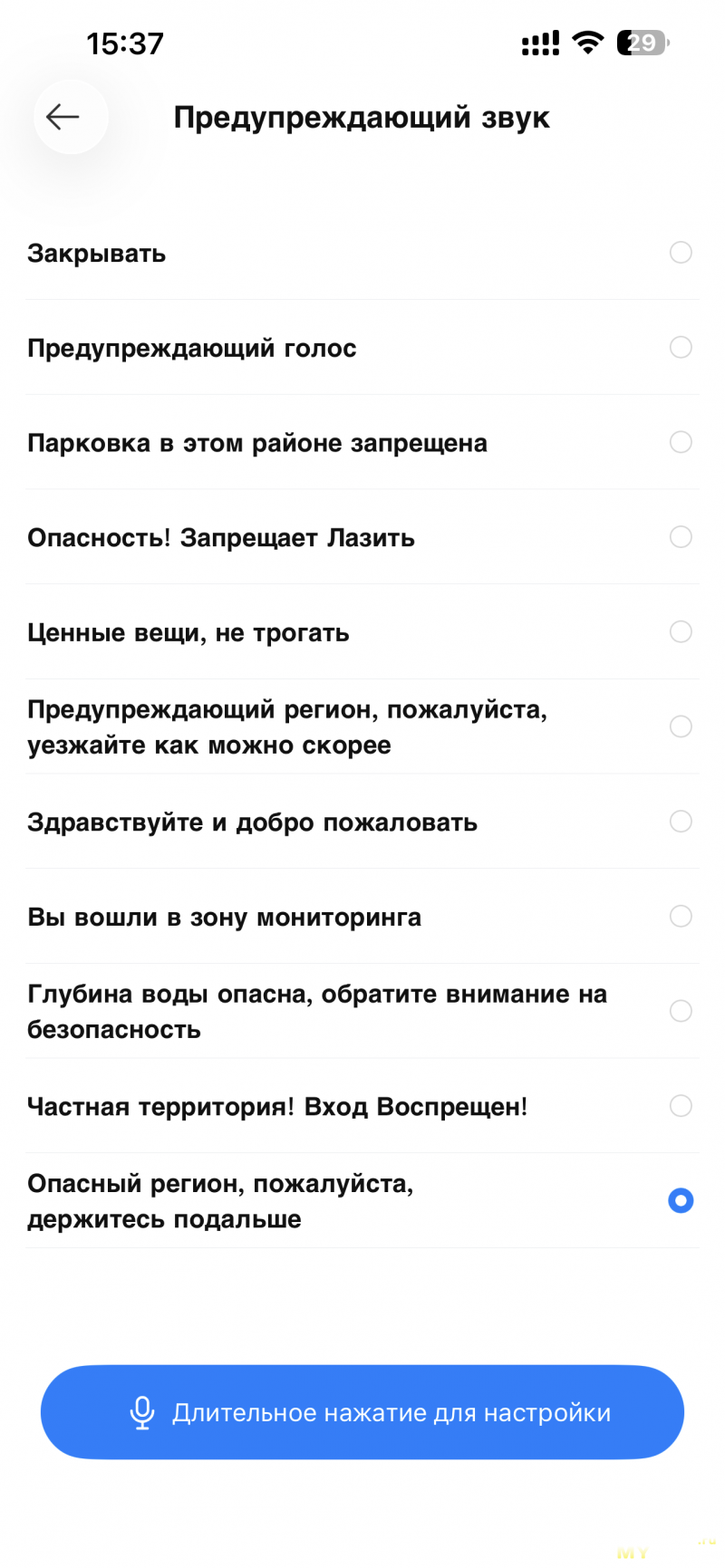This screenshot has width=725, height=1568.
Task: Pick Частная территория! Вход Воспрещен!
Action: pos(362,1106)
